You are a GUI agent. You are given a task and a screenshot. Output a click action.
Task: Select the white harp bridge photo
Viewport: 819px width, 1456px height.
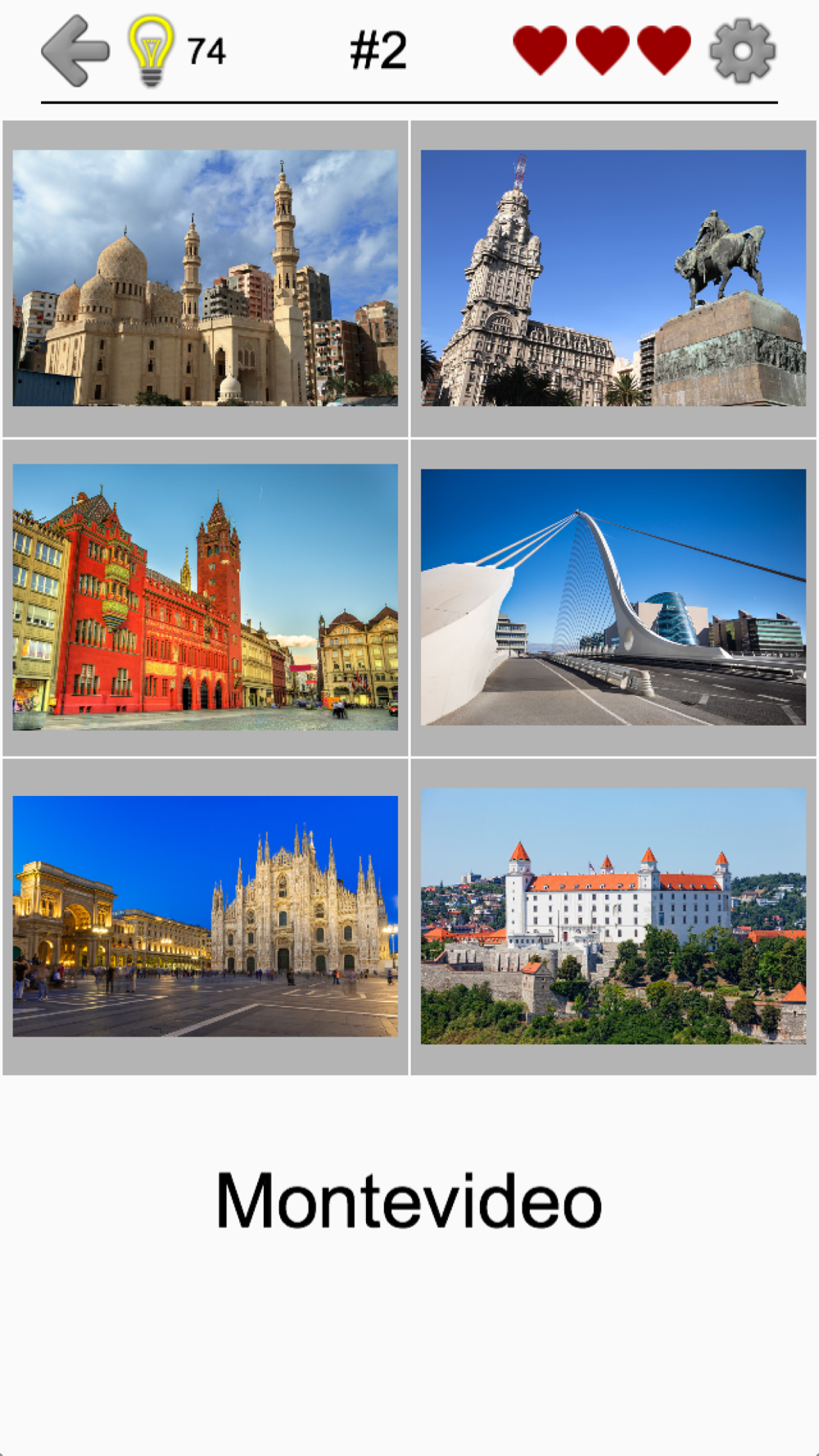[x=613, y=597]
